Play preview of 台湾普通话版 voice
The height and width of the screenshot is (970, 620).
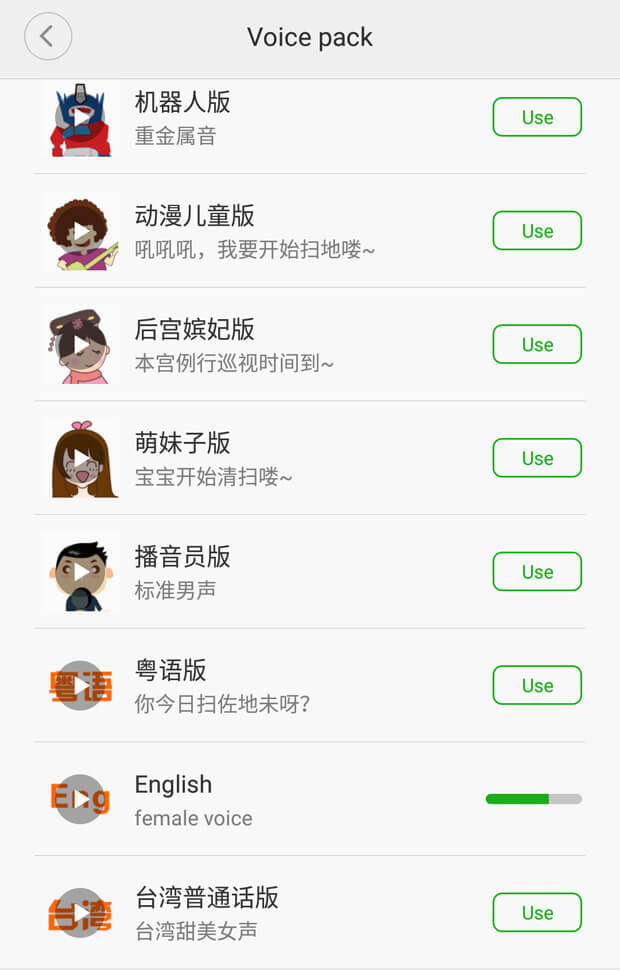click(80, 913)
